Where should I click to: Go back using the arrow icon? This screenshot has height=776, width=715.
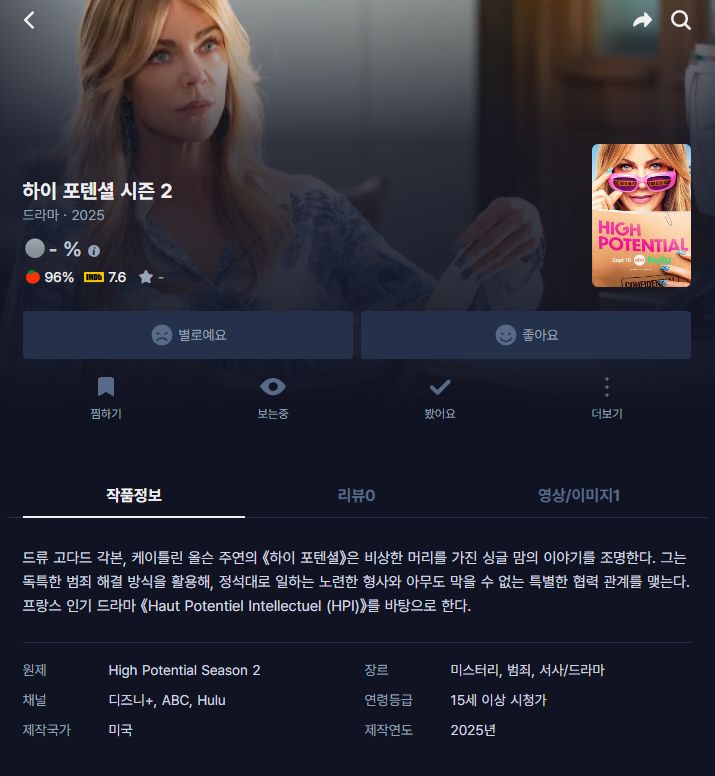click(29, 20)
